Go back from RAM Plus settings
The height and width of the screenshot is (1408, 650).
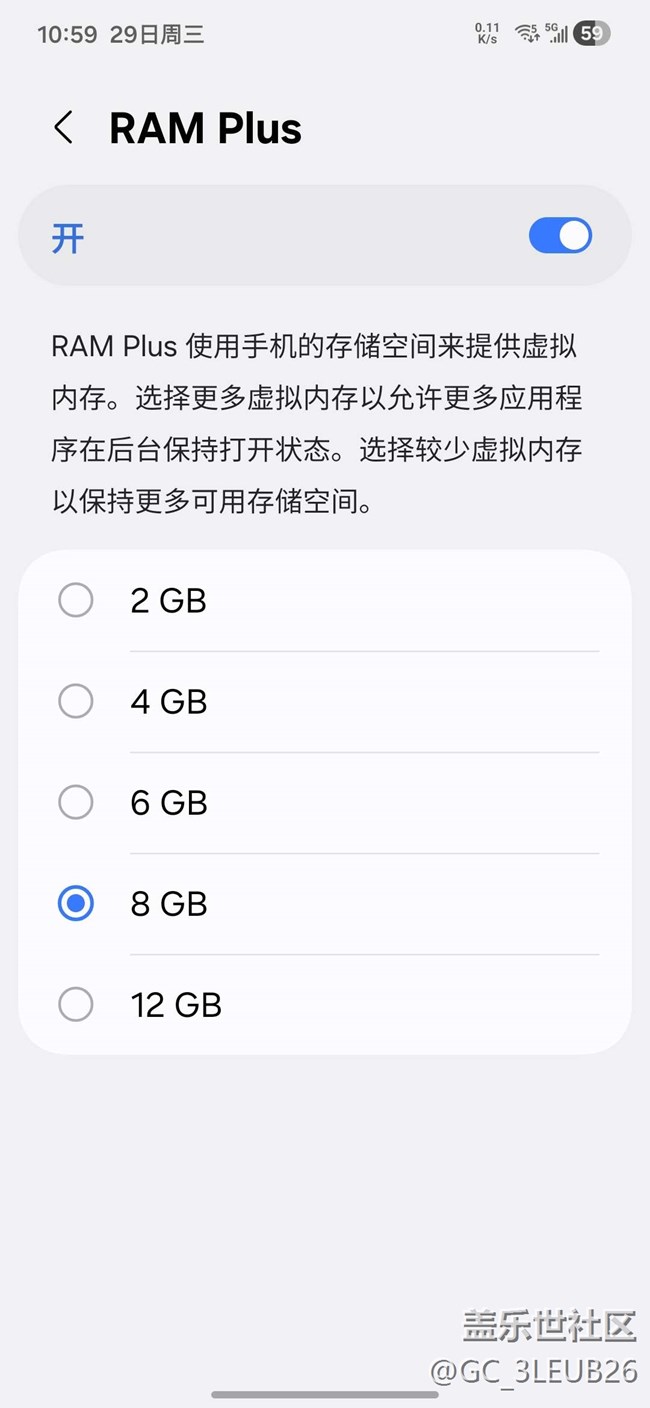click(x=64, y=128)
